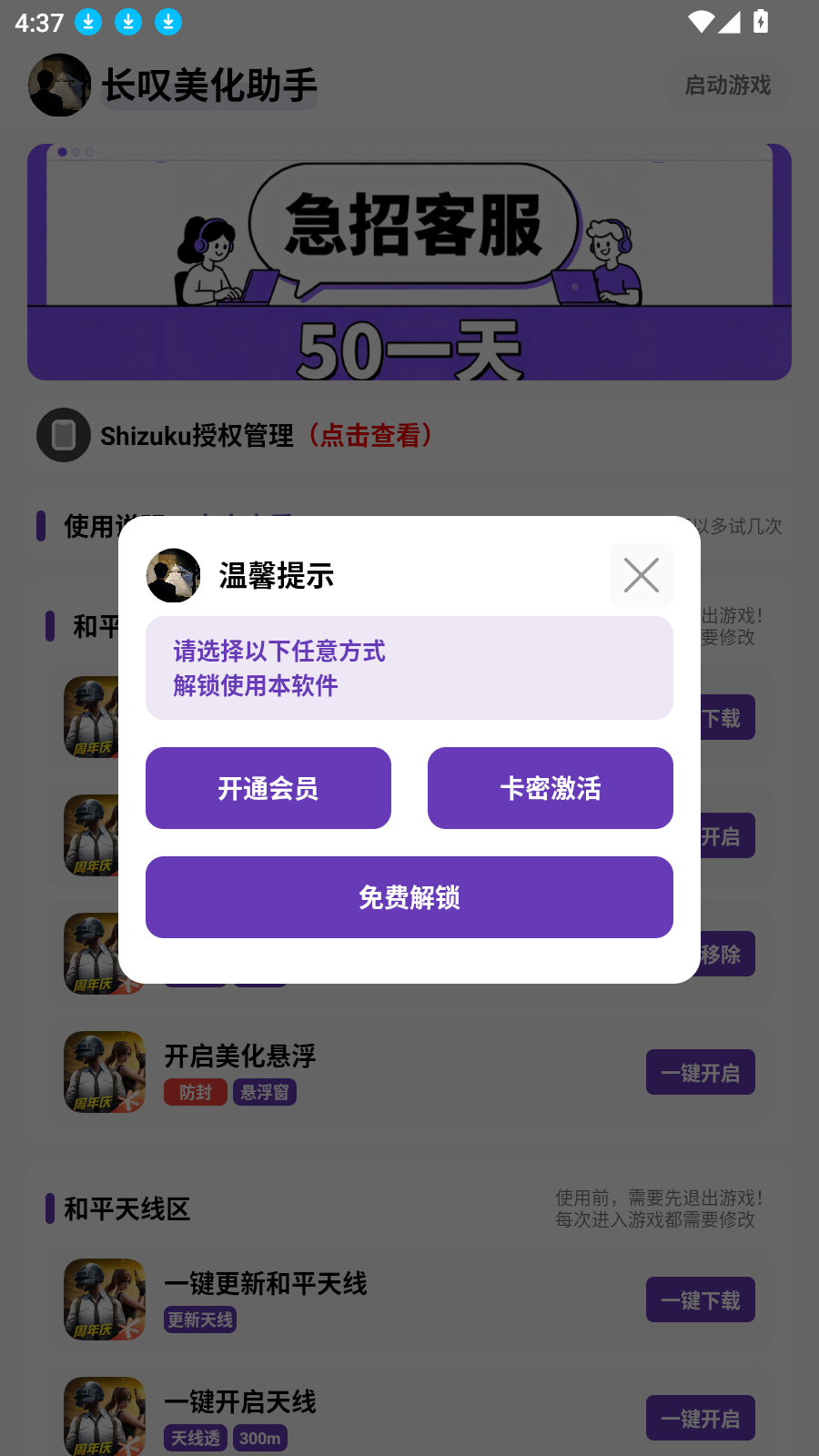
Task: Click the Shizuku授权管理 phone icon
Action: click(63, 436)
